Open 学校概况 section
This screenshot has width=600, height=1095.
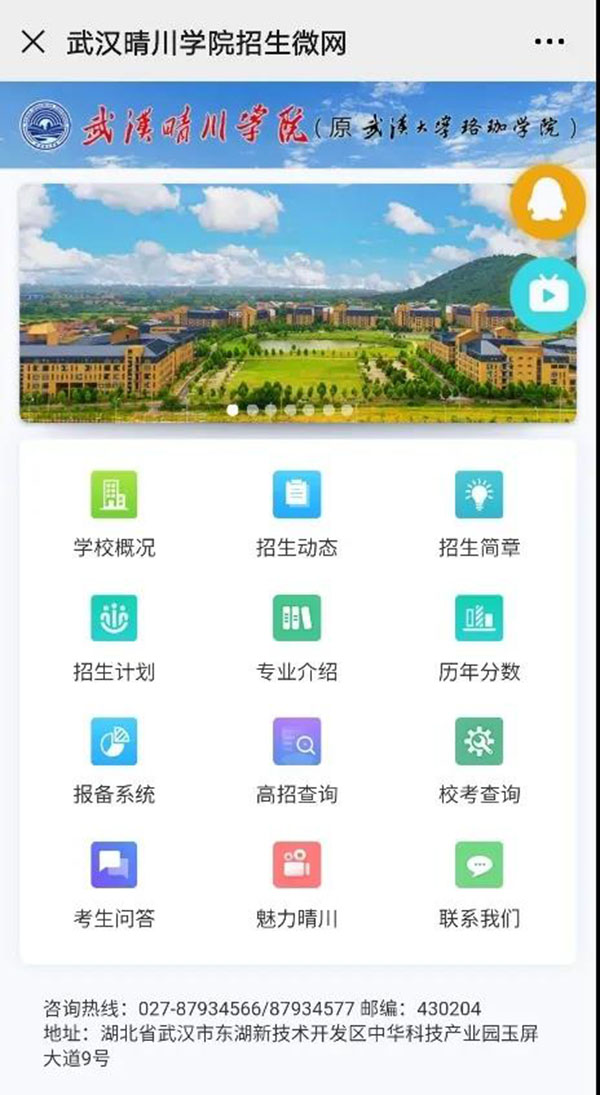[x=114, y=514]
